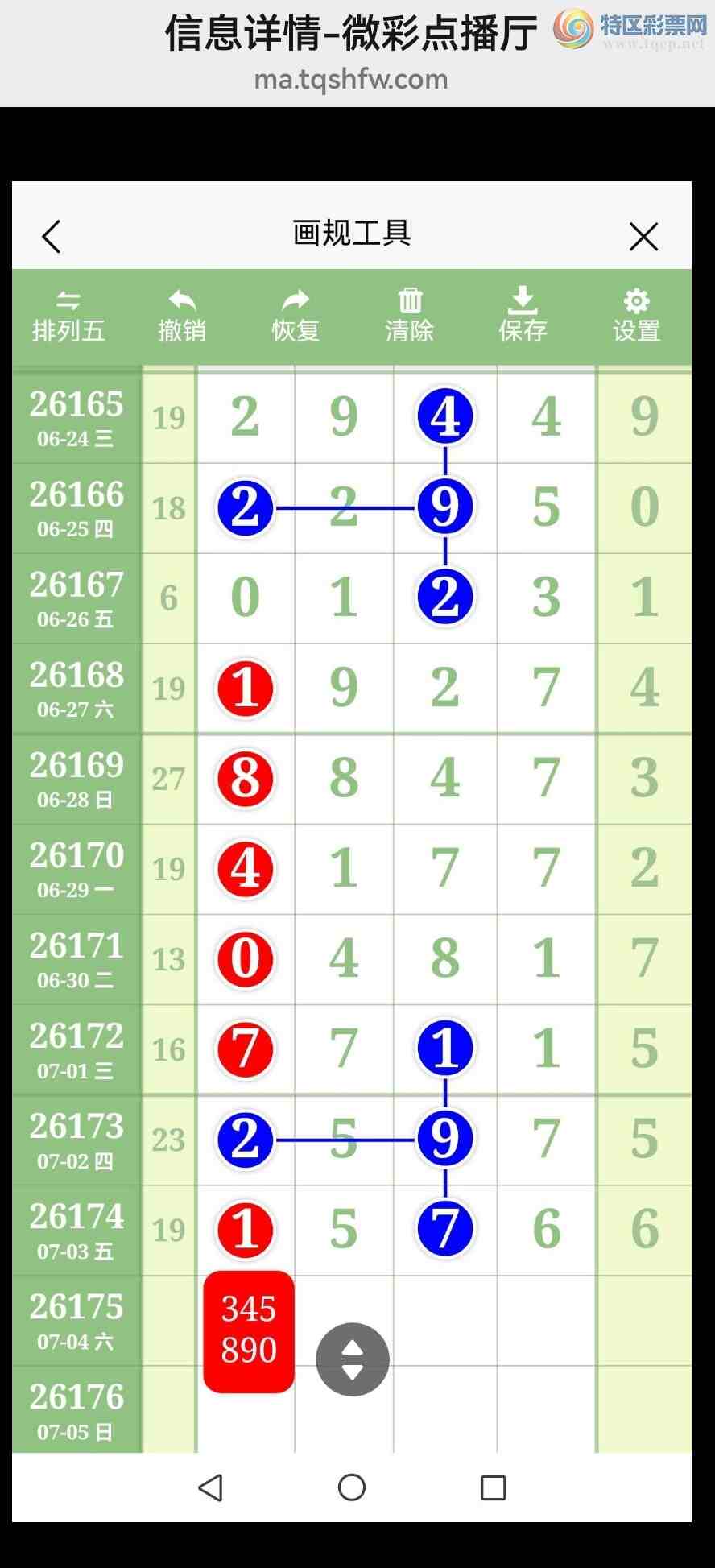Screen dimensions: 715x1568
Task: Select the red 345 890 prediction box
Action: tap(249, 1332)
